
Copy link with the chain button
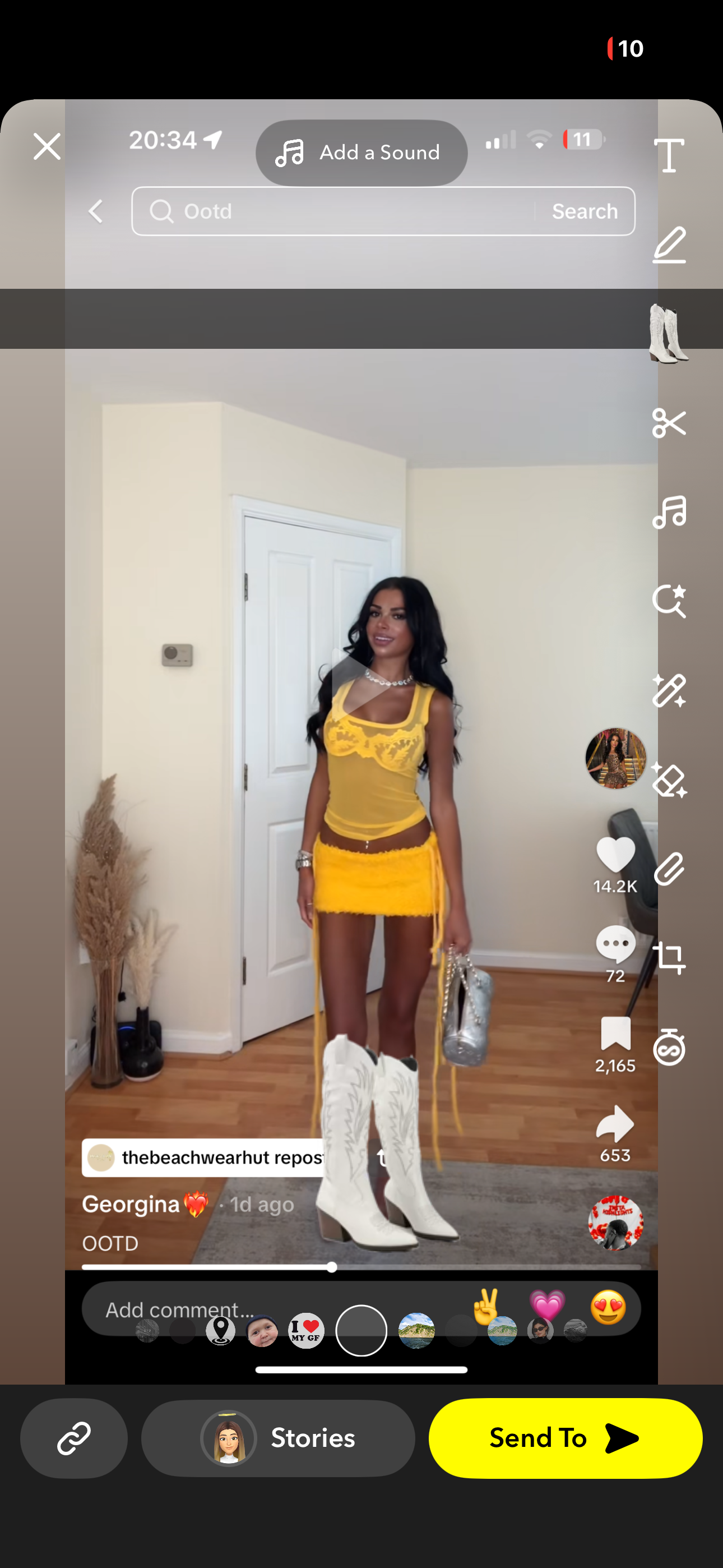(73, 1438)
